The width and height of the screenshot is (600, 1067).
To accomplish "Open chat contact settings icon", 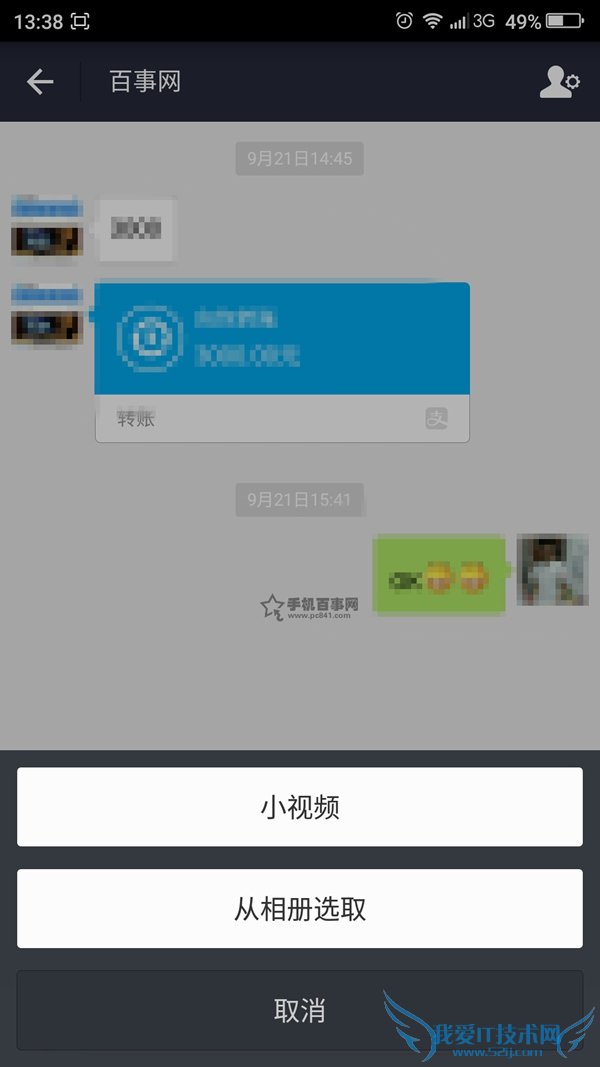I will tap(559, 82).
